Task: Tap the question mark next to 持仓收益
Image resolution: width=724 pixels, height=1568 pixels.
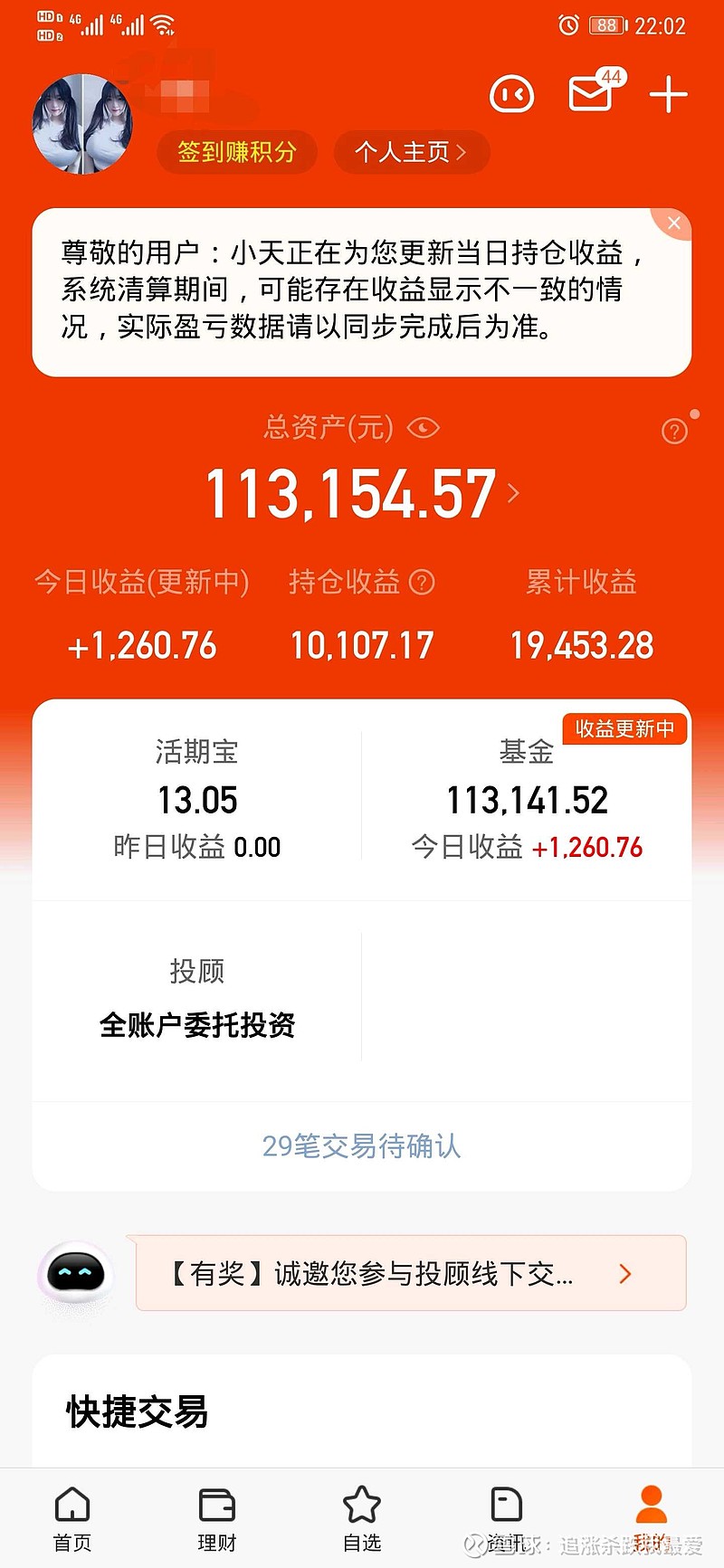Action: click(x=421, y=583)
